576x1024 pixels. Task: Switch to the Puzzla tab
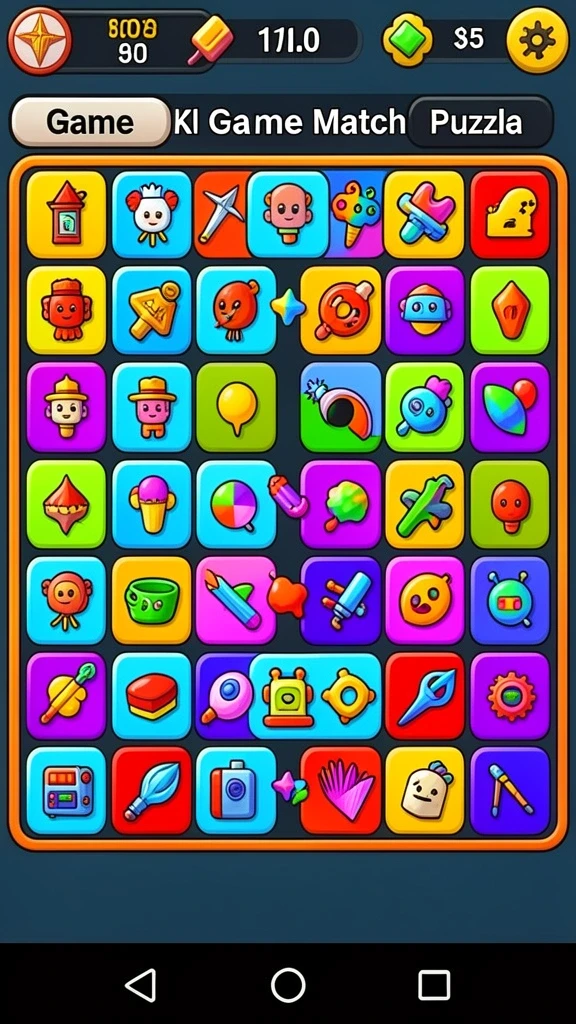pos(479,122)
